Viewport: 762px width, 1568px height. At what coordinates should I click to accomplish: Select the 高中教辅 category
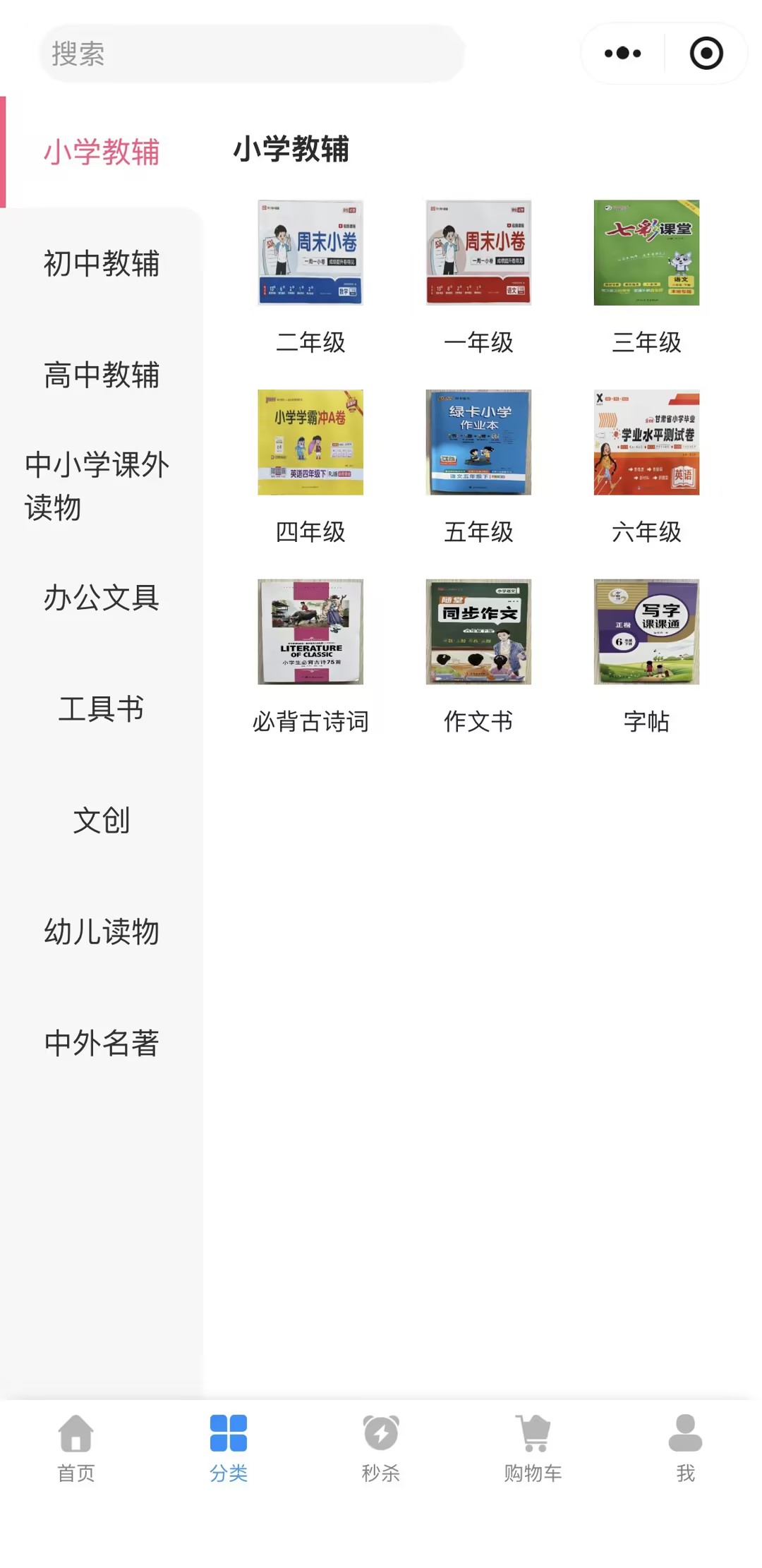(102, 375)
